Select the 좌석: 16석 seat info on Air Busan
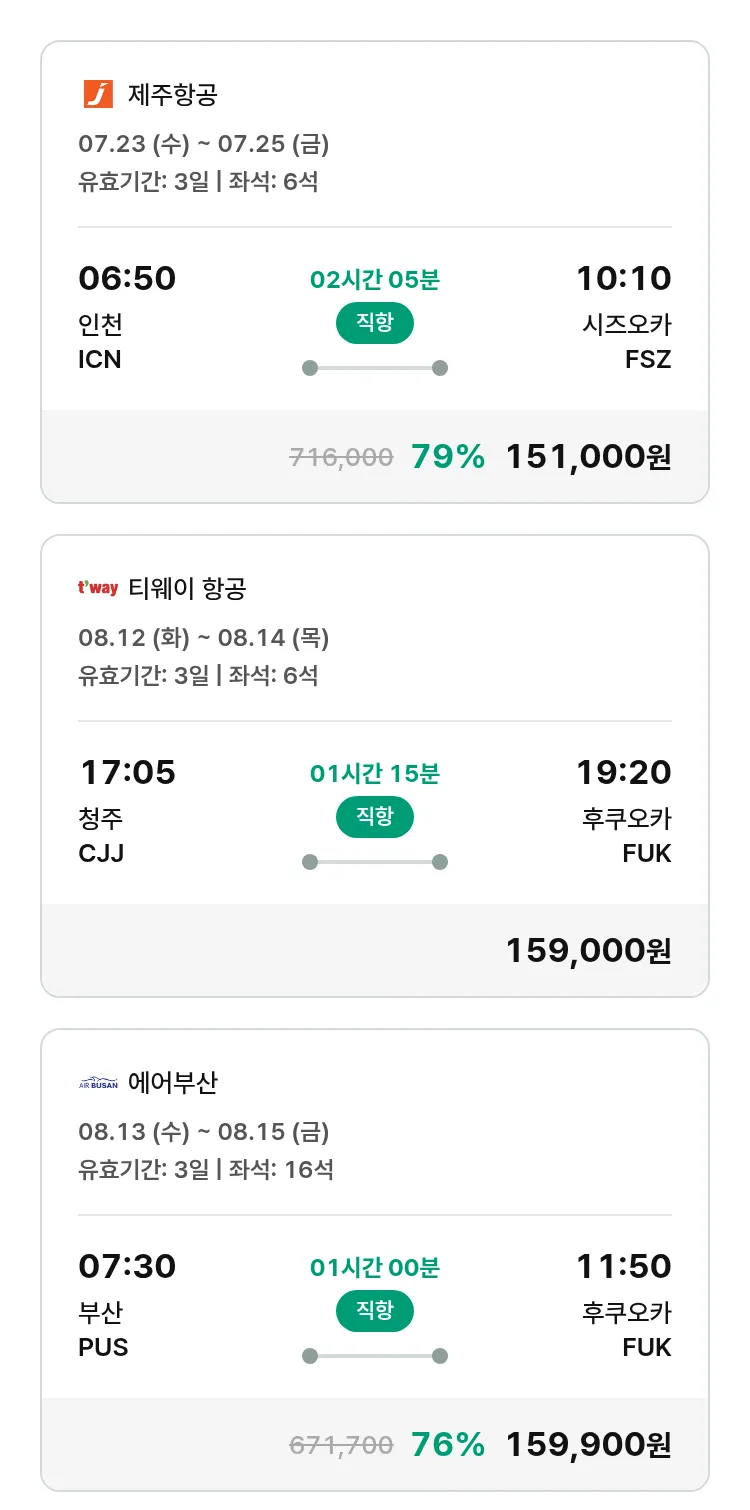Screen dimensions: 750x1510 [281, 1170]
